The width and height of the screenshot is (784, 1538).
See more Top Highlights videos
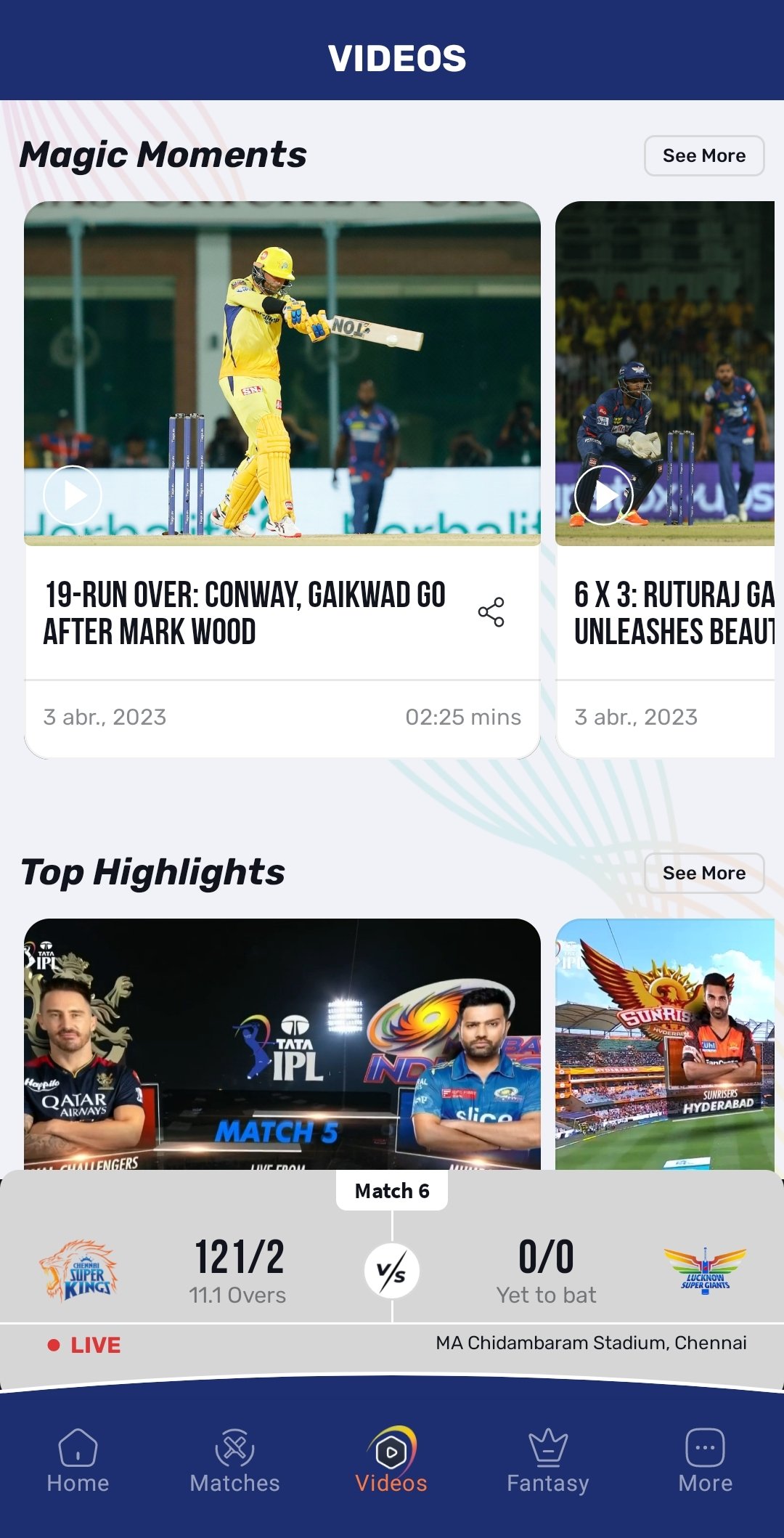704,873
